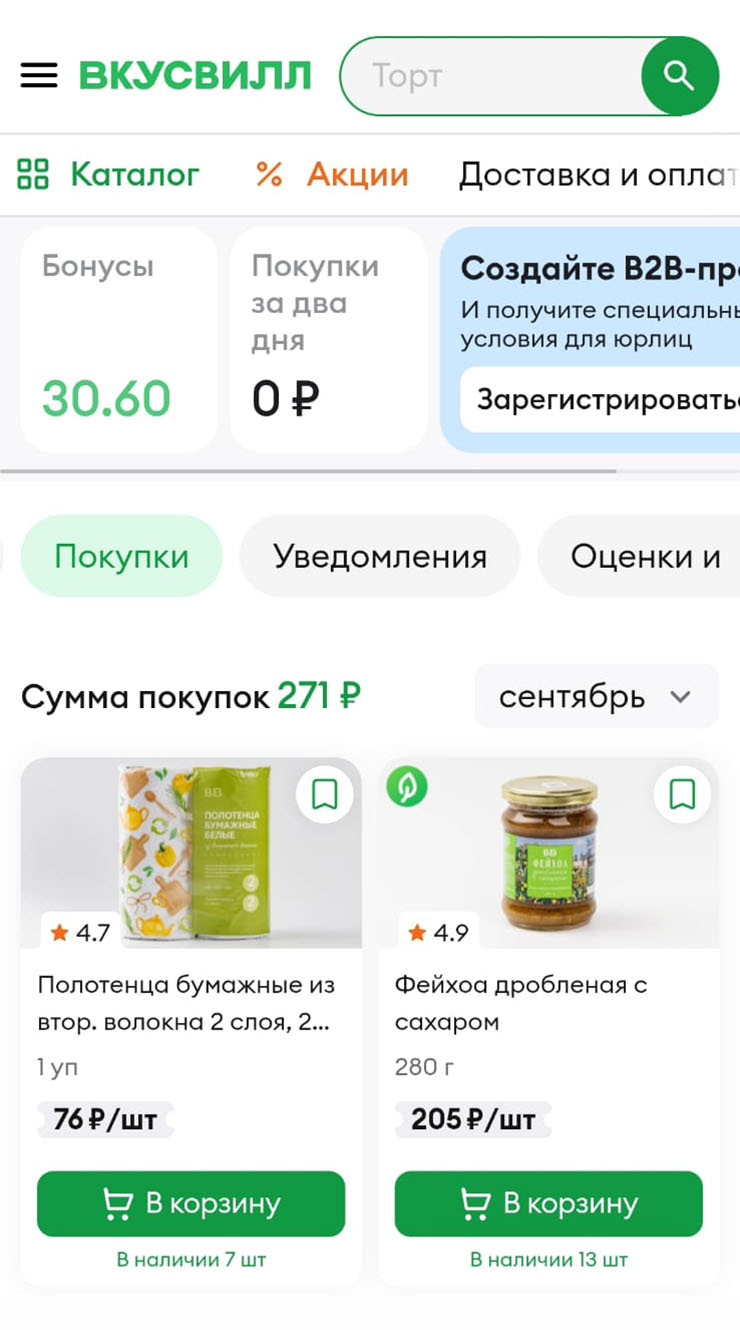740x1330 pixels.
Task: Open the Полотенца бумажные product card
Action: (190, 1003)
